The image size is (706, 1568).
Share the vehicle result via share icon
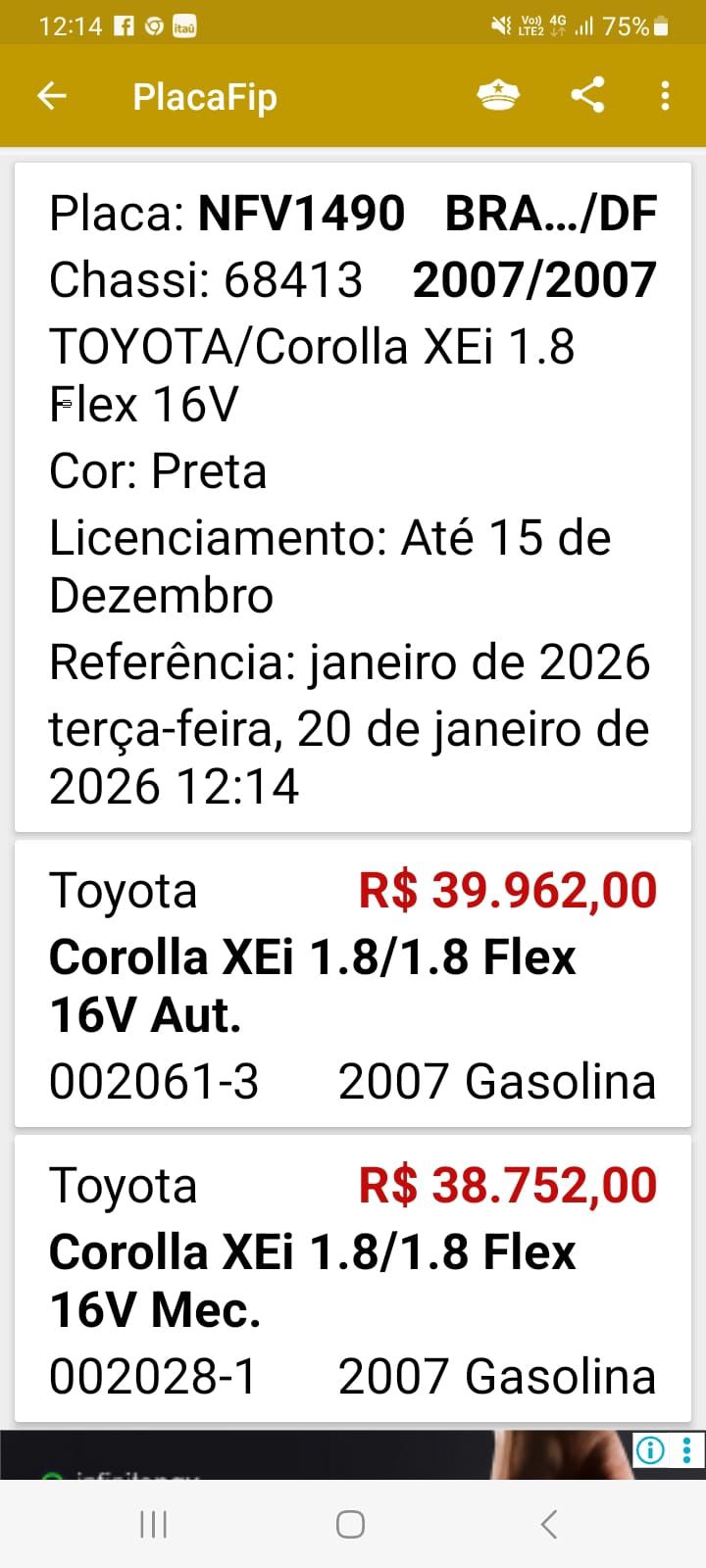[x=586, y=95]
